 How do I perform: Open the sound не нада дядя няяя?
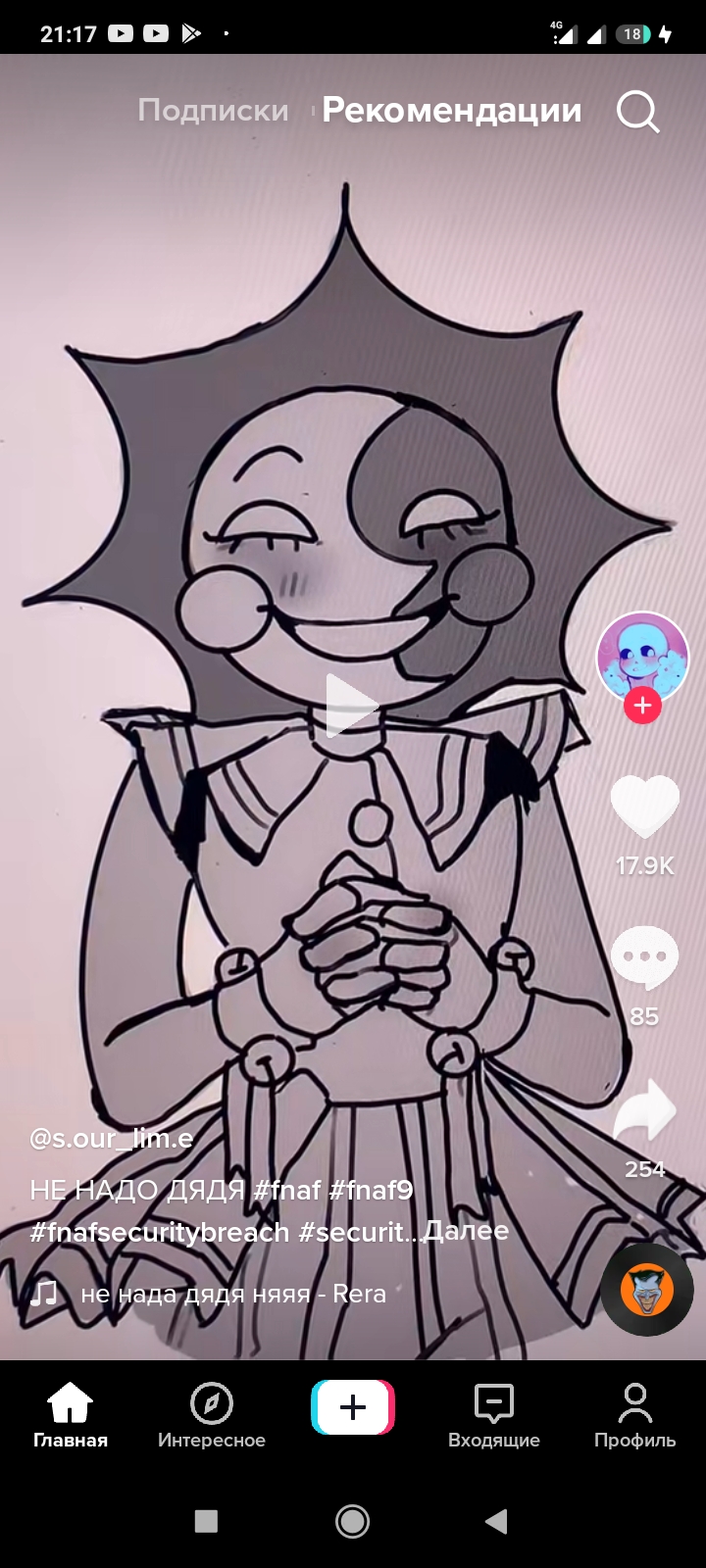[x=233, y=1294]
